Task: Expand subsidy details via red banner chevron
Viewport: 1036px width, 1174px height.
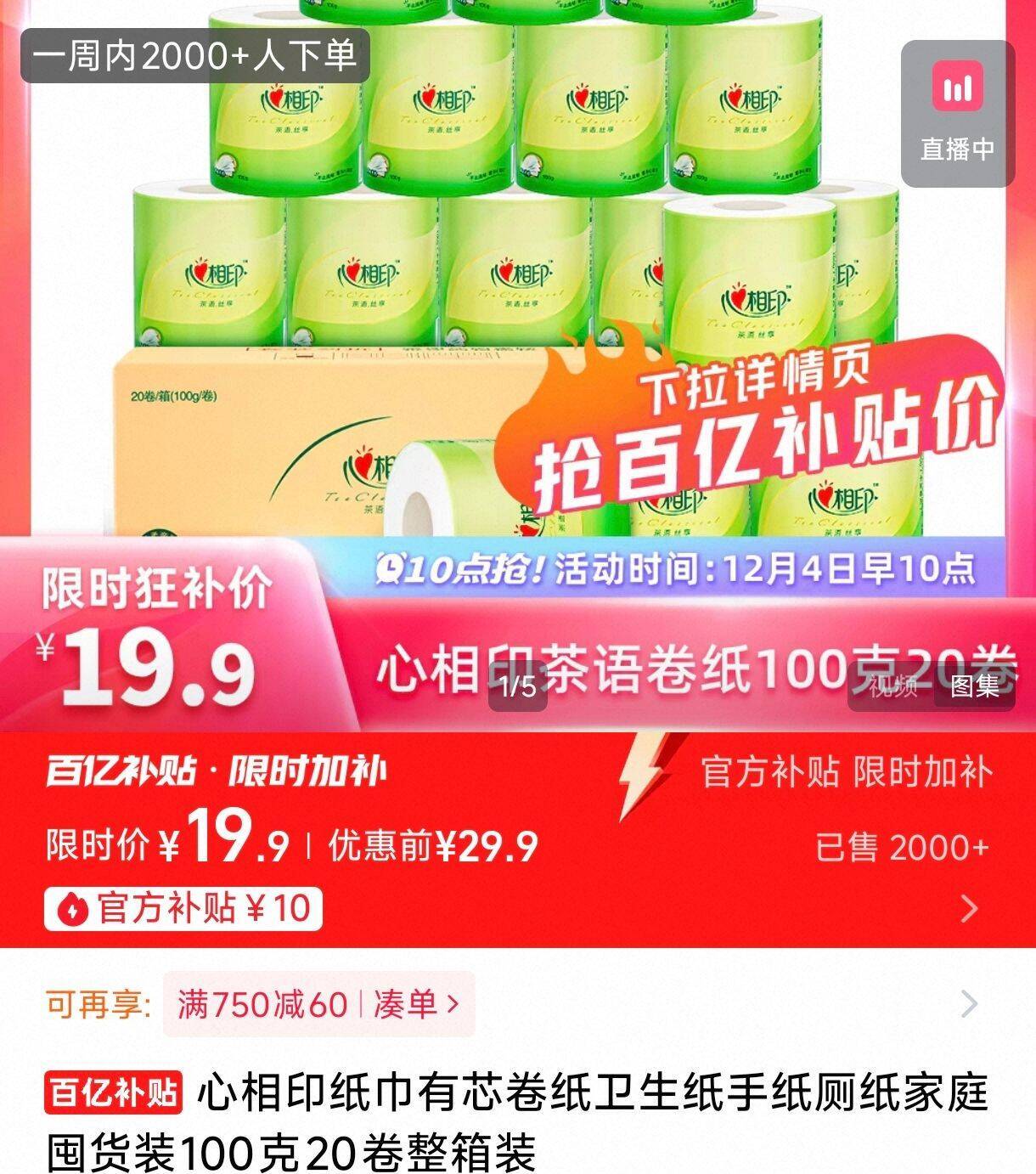Action: coord(969,909)
